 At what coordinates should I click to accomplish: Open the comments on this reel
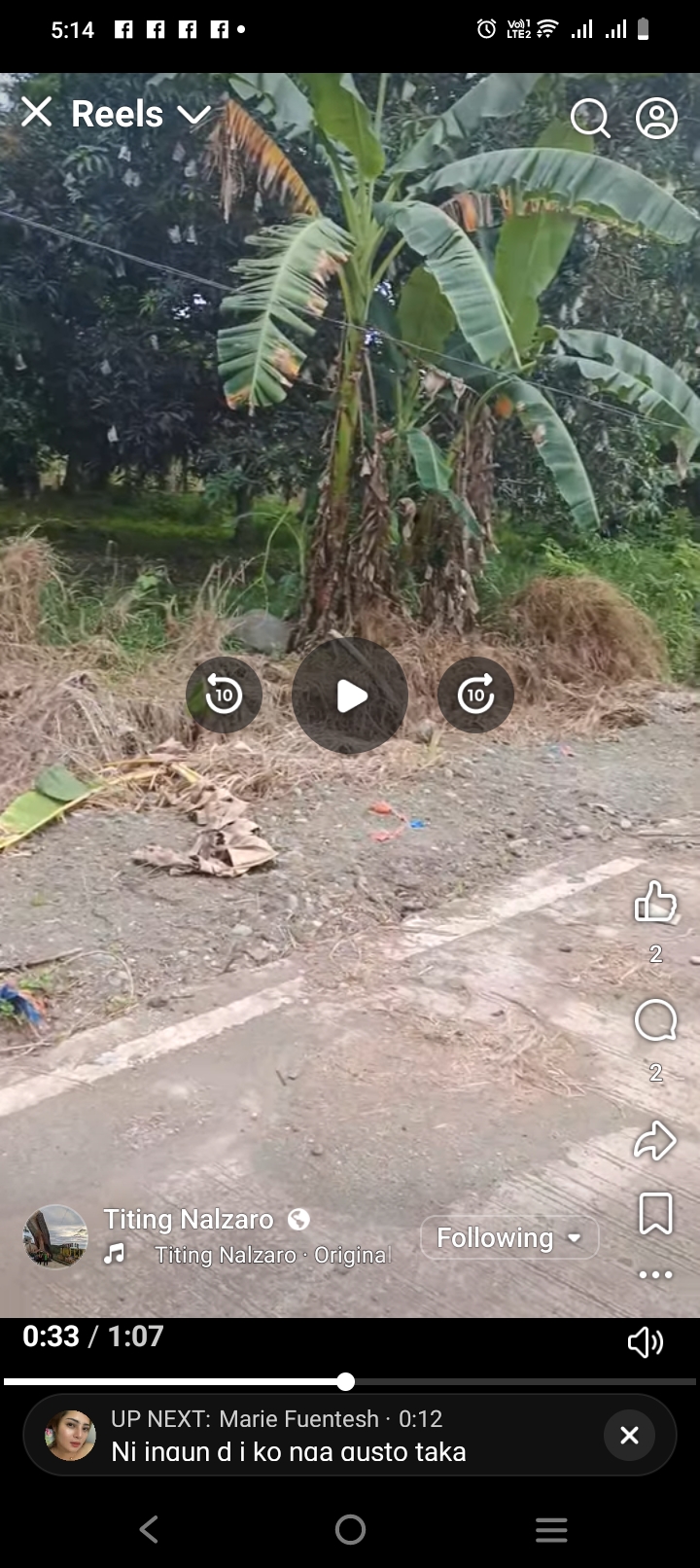(655, 1020)
